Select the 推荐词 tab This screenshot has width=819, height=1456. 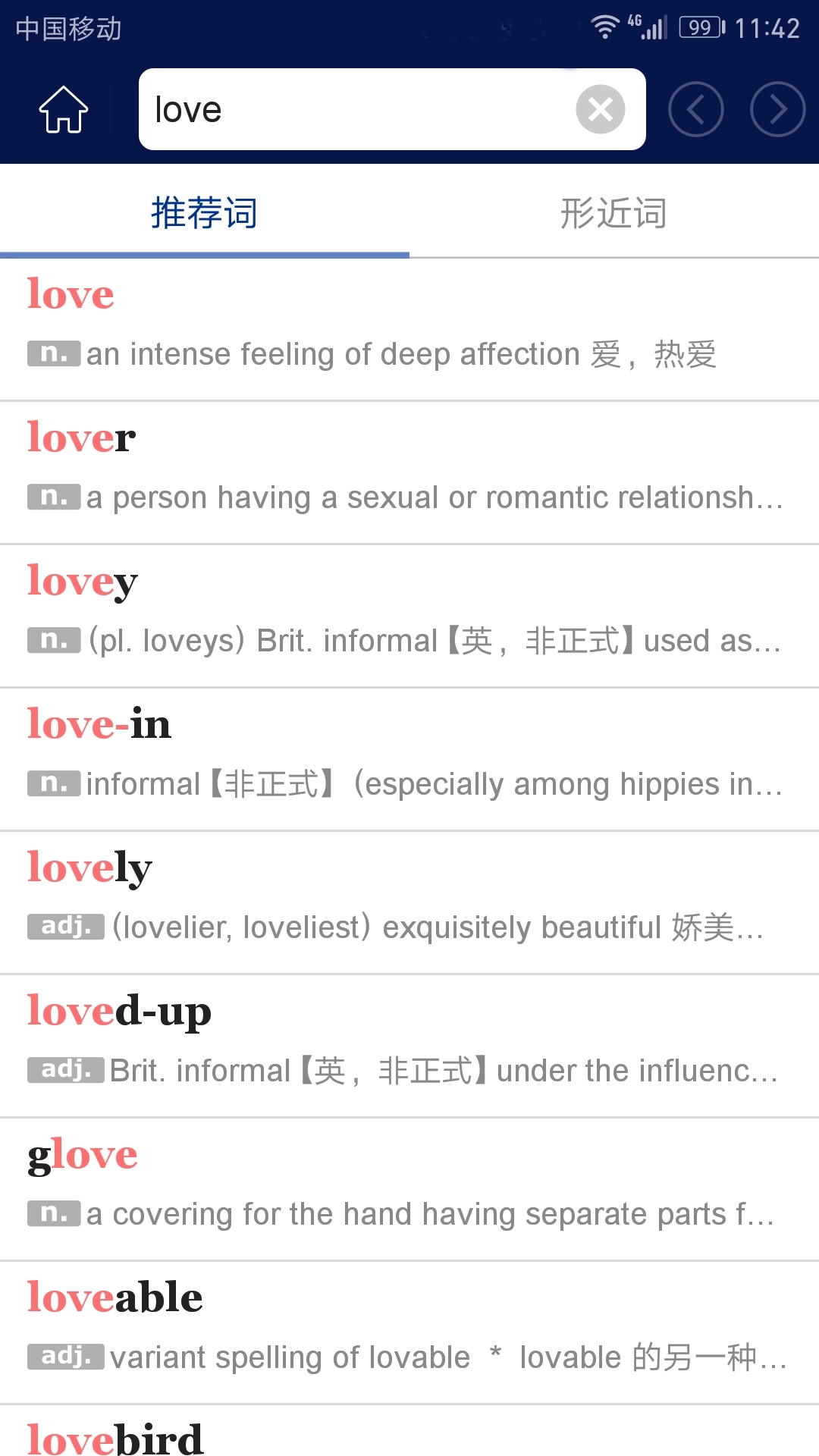point(203,213)
